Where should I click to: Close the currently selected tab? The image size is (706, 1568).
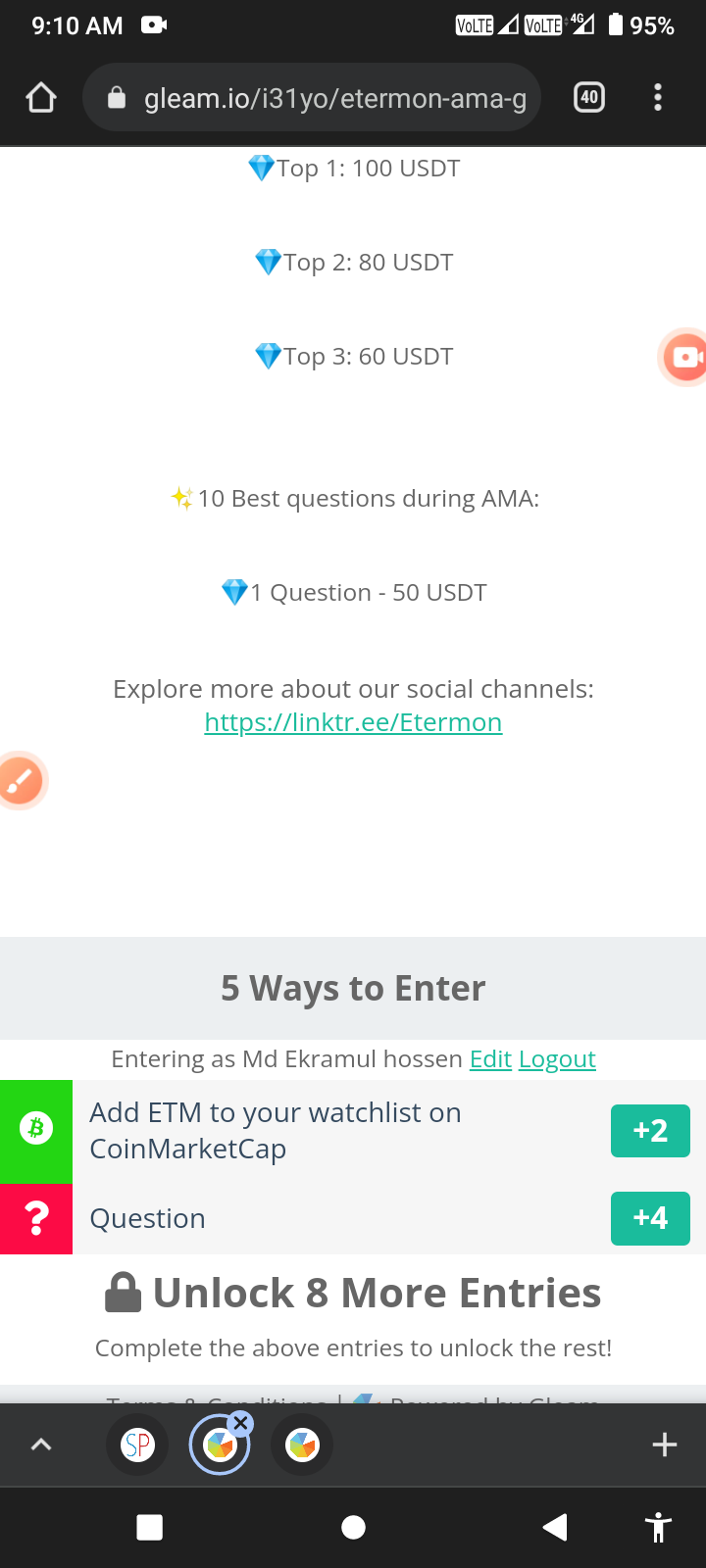coord(241,1423)
